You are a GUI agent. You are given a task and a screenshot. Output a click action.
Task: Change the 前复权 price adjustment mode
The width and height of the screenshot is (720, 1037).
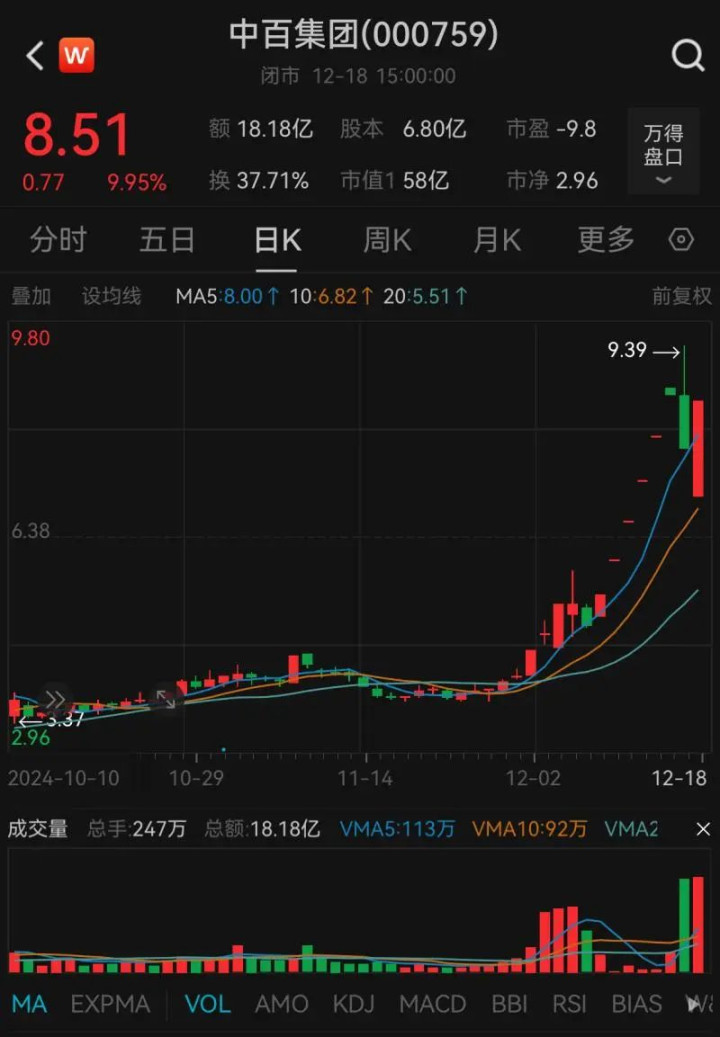pos(681,296)
